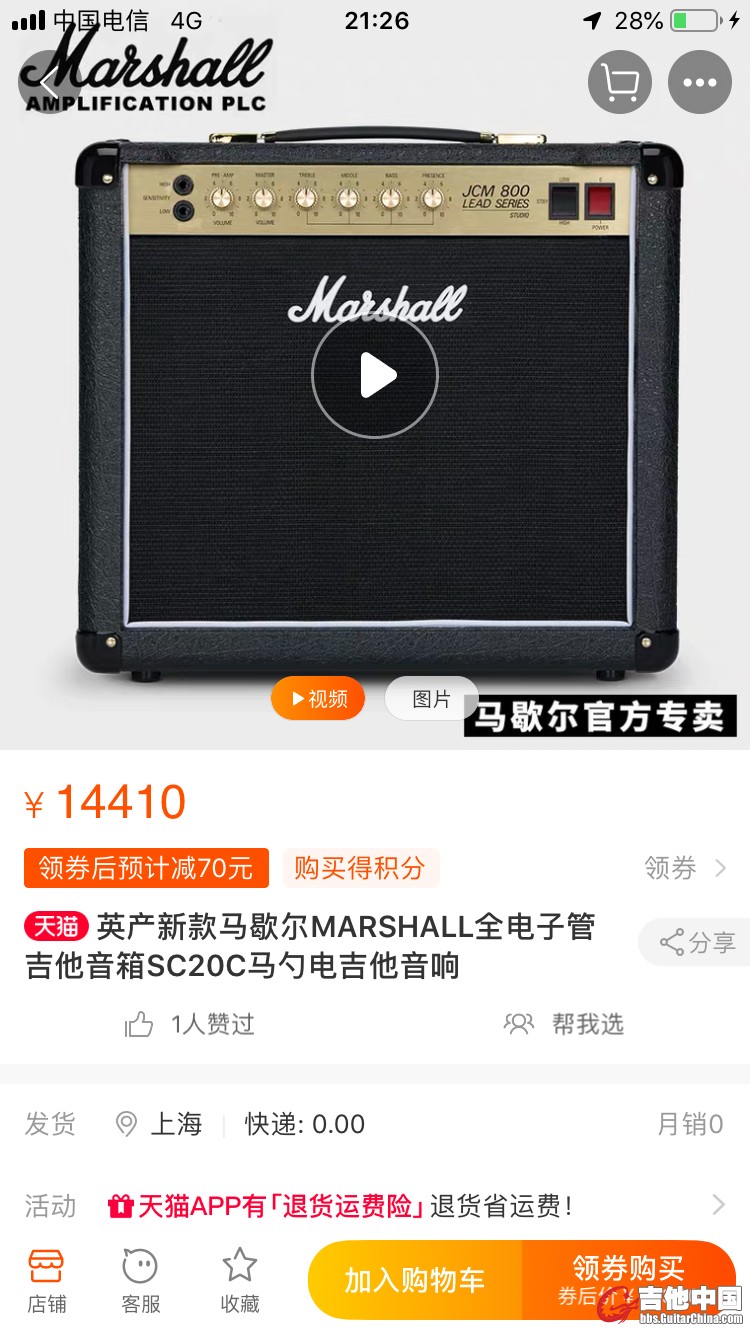This screenshot has height=1334, width=750.
Task: Like the product with the thumbs-up
Action: tap(140, 1024)
